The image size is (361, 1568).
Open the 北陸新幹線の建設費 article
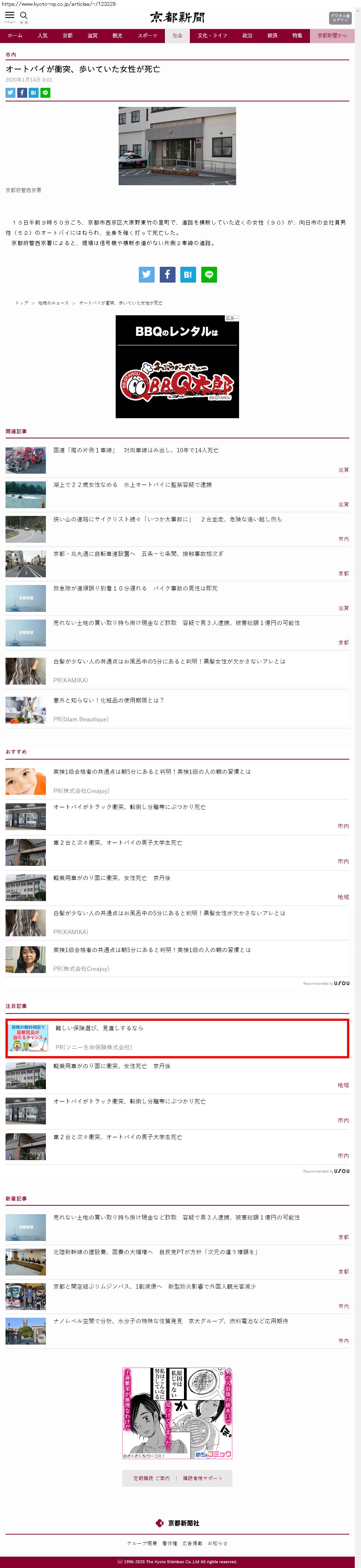(x=155, y=1252)
